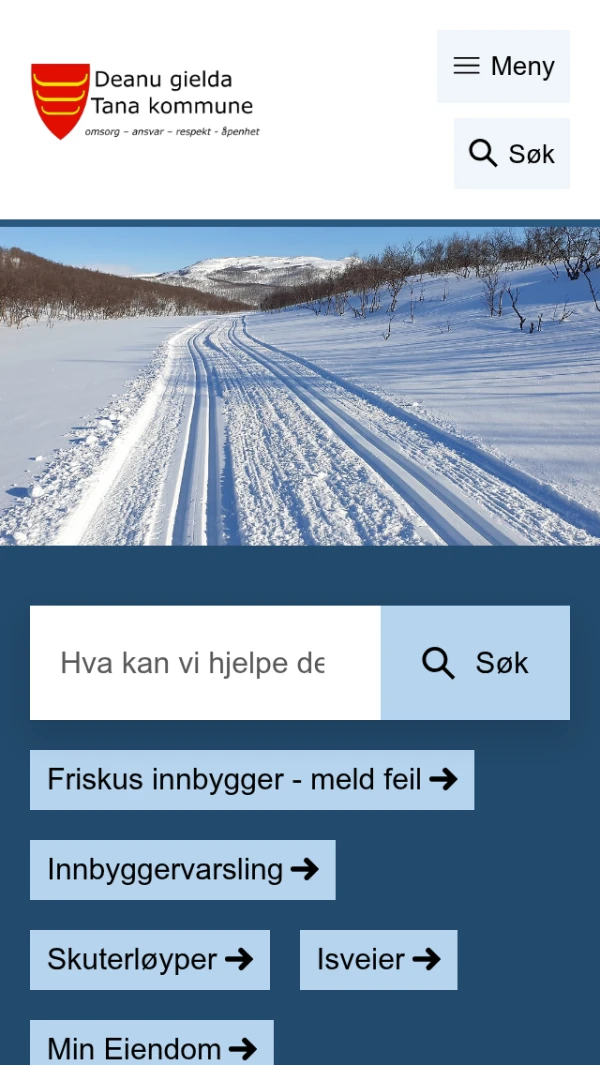Image resolution: width=600 pixels, height=1065 pixels.
Task: View Skuterløyper page
Action: click(150, 960)
